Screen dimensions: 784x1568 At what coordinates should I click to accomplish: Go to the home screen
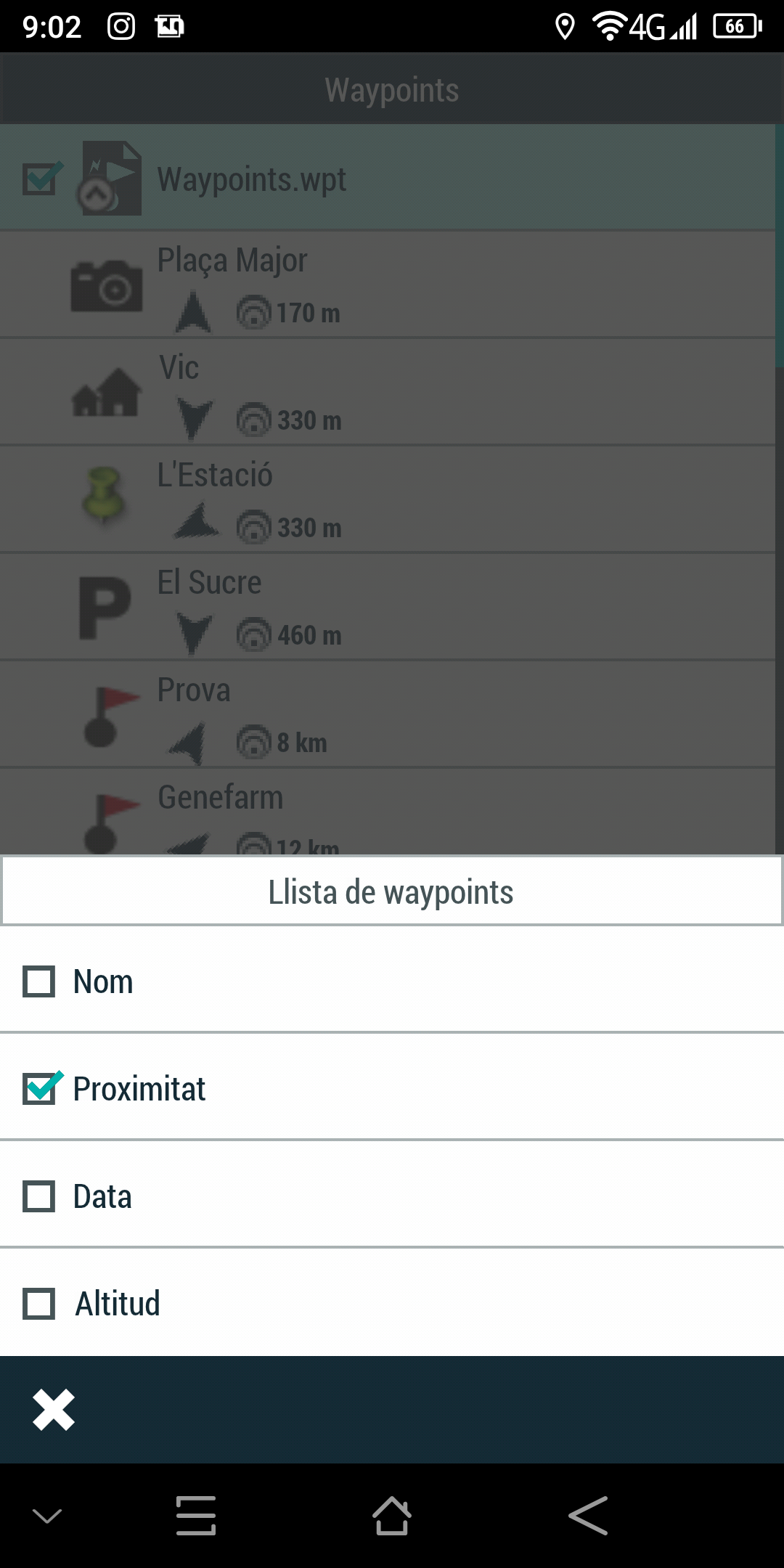[392, 1516]
